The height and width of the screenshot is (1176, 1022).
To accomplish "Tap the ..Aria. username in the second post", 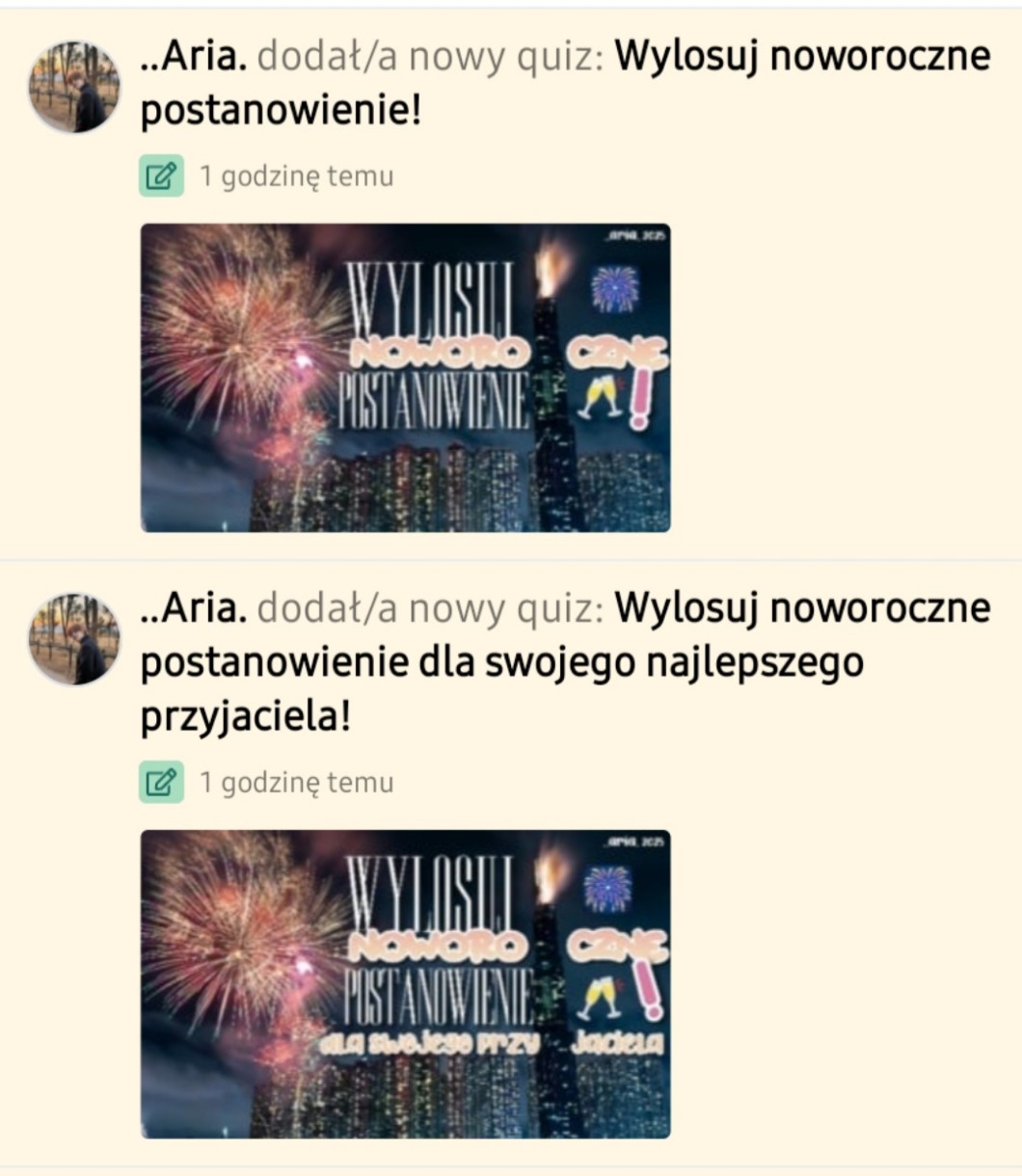I will click(x=194, y=608).
